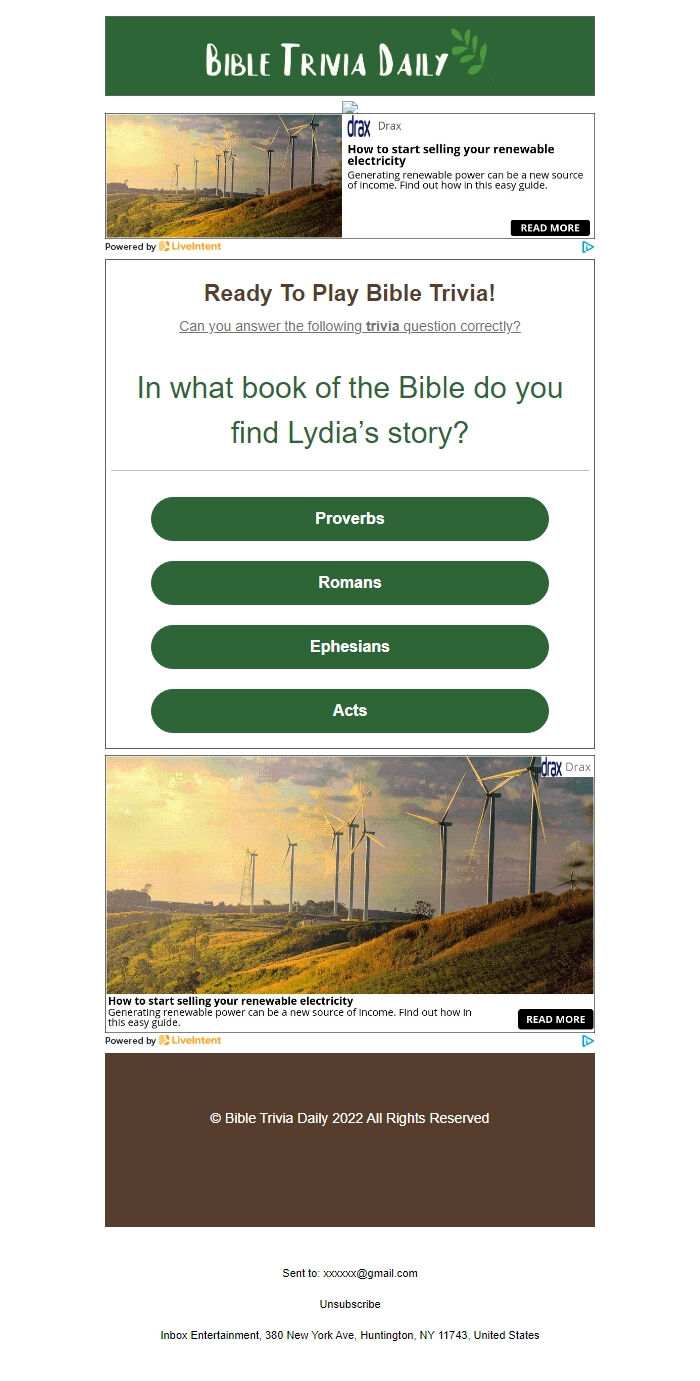
Task: Tap READ MORE under the large wind turbine ad
Action: tap(555, 1019)
